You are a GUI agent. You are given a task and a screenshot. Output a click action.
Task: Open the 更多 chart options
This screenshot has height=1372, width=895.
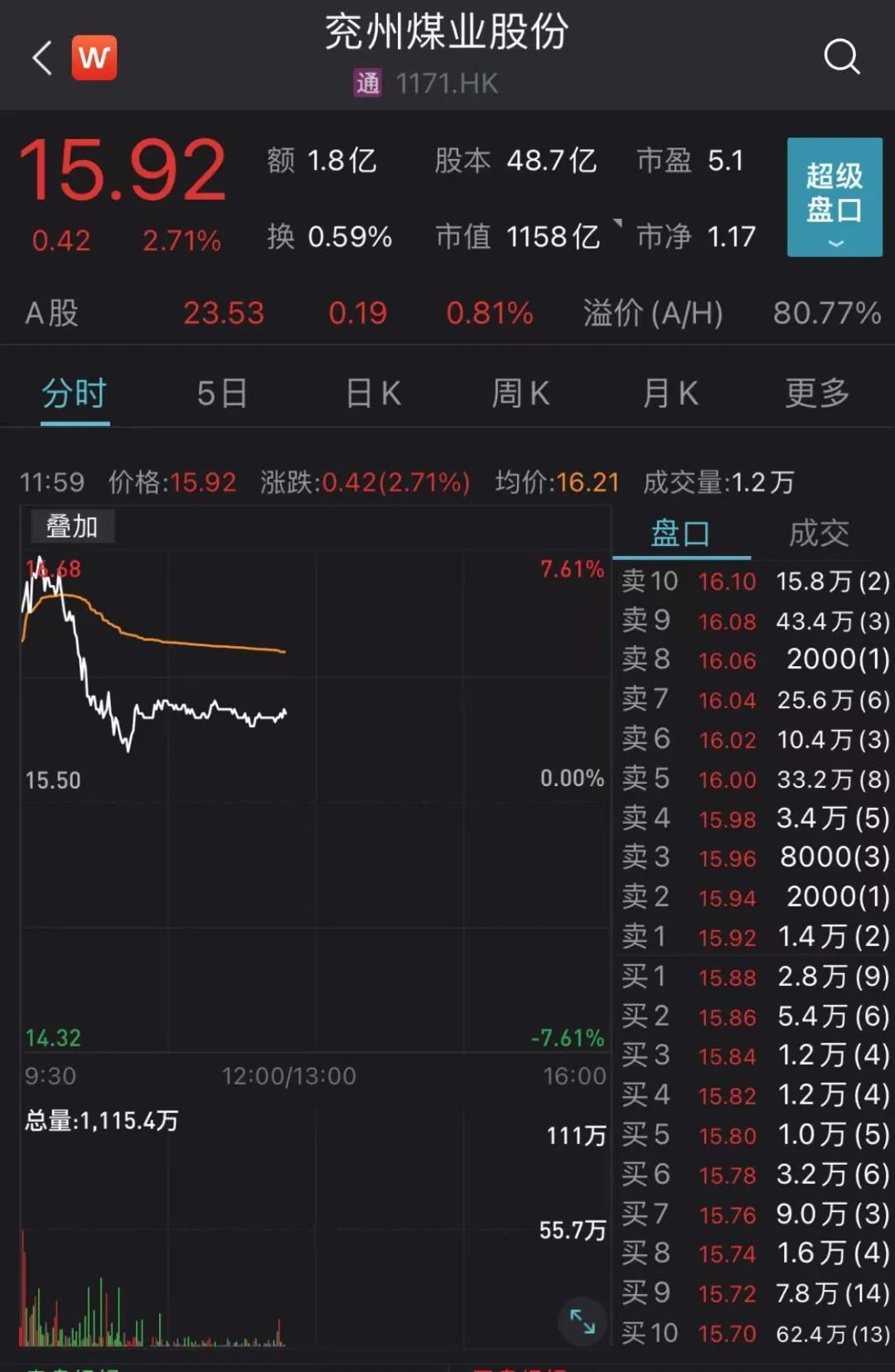(x=817, y=394)
